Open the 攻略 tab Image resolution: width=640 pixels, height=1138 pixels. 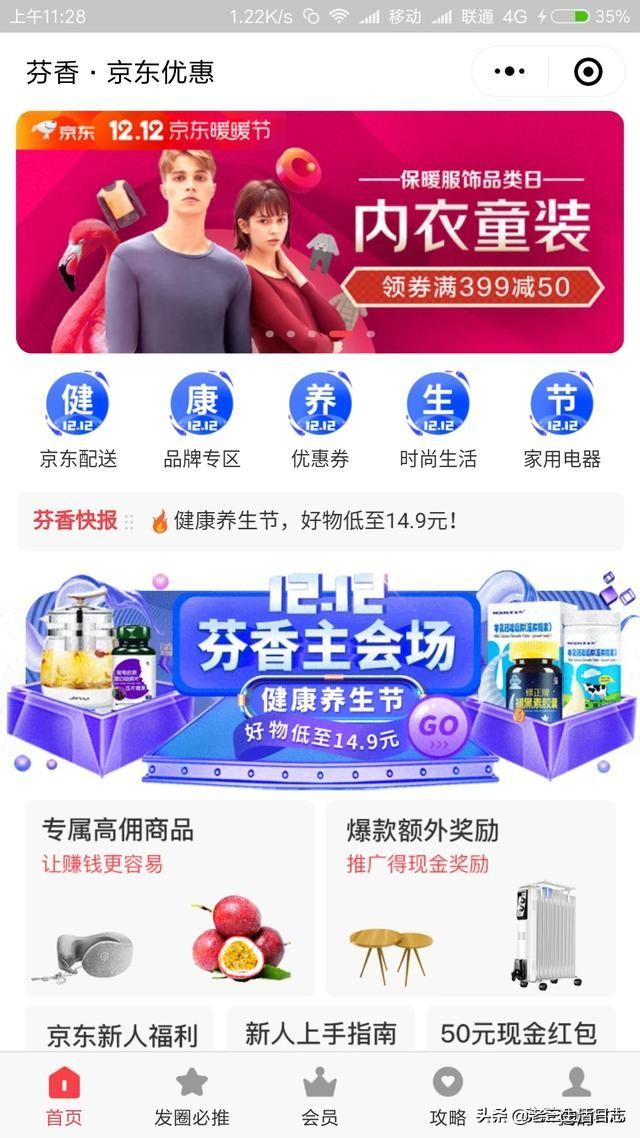point(447,1096)
